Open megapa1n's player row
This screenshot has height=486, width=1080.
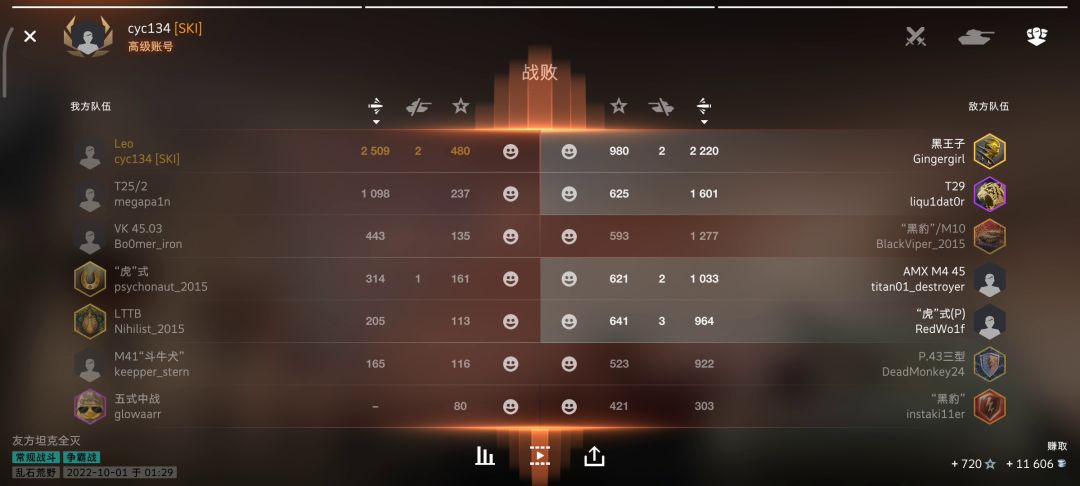(305, 194)
